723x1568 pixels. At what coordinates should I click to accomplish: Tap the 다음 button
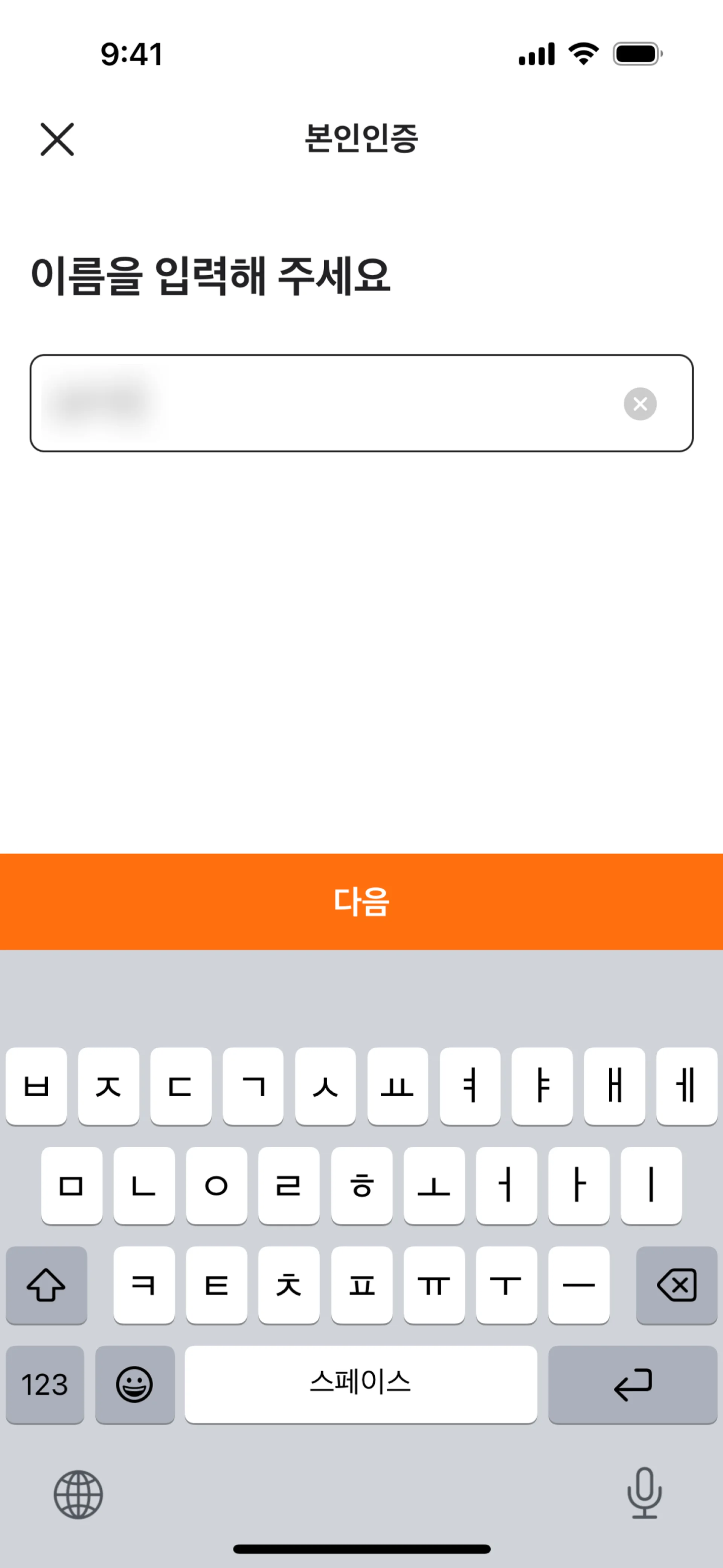(x=361, y=902)
